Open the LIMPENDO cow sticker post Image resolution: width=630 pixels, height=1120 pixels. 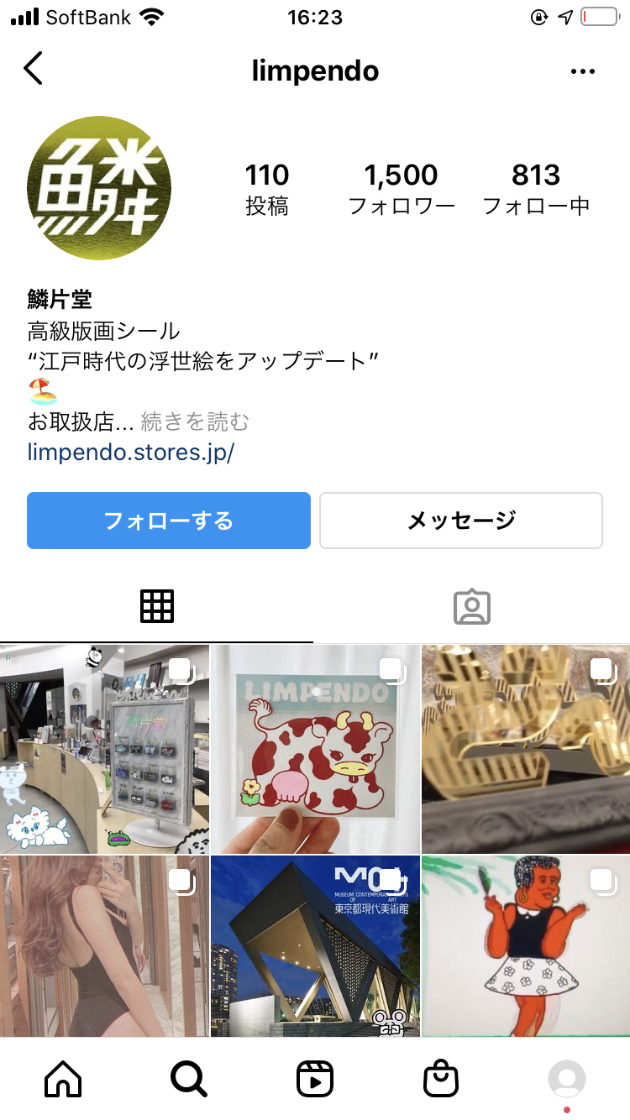pyautogui.click(x=314, y=749)
